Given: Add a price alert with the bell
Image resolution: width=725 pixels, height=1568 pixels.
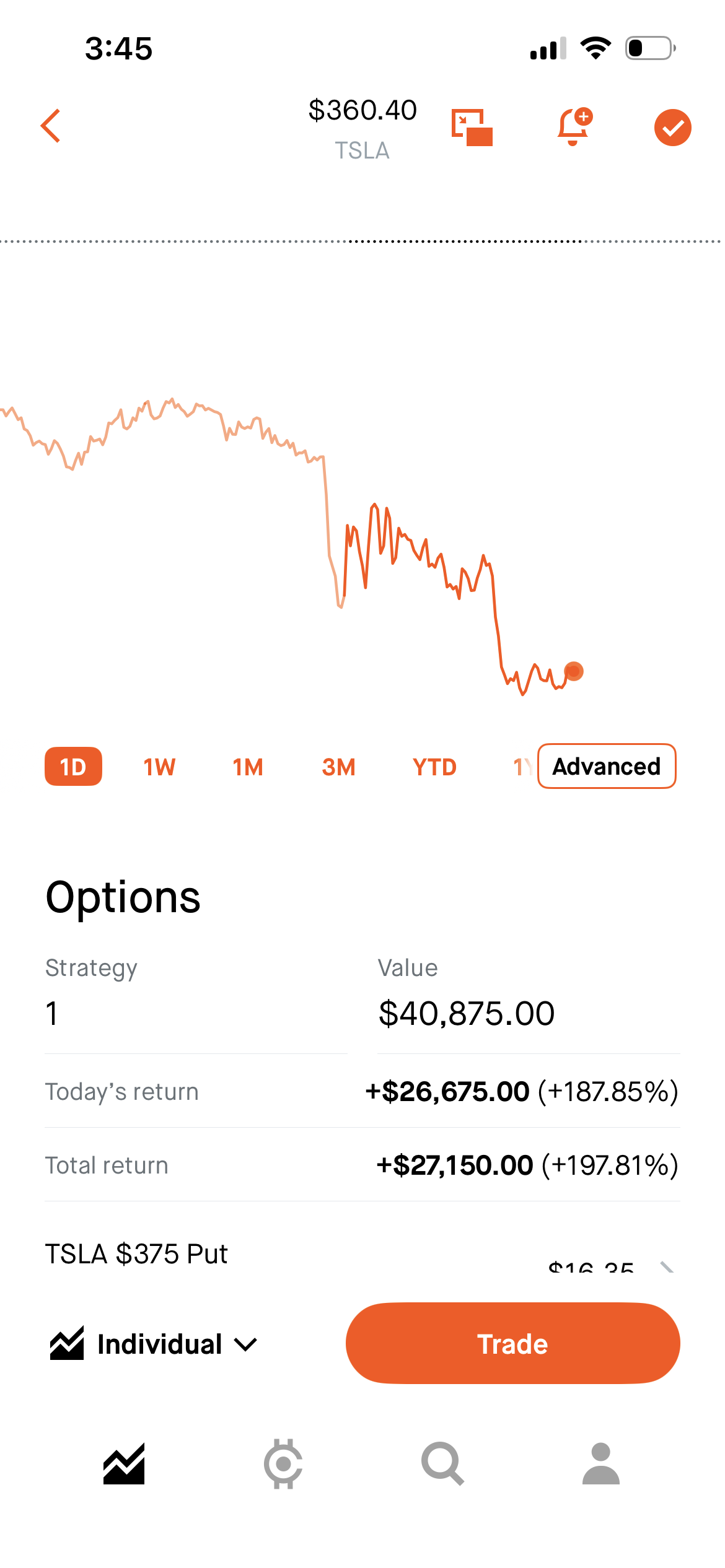Looking at the screenshot, I should coord(574,127).
